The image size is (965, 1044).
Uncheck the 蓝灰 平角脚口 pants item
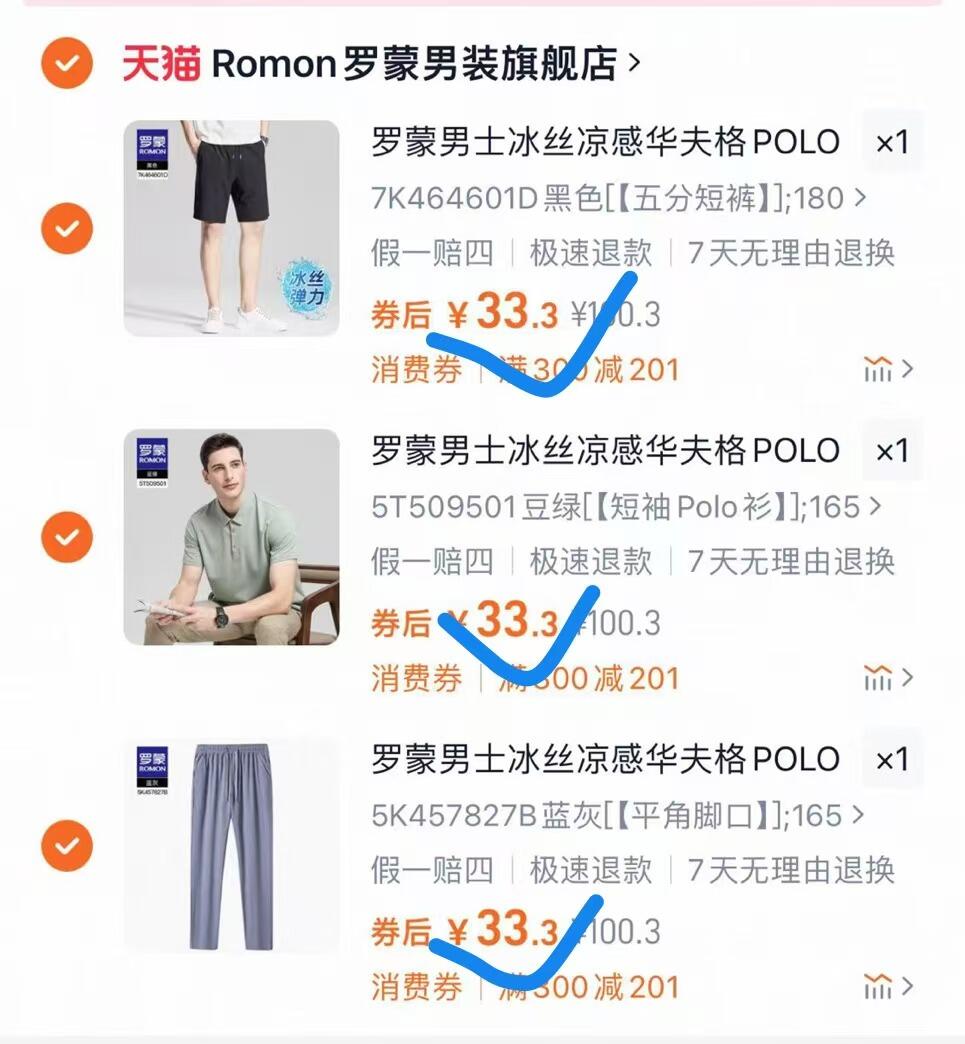coord(67,847)
